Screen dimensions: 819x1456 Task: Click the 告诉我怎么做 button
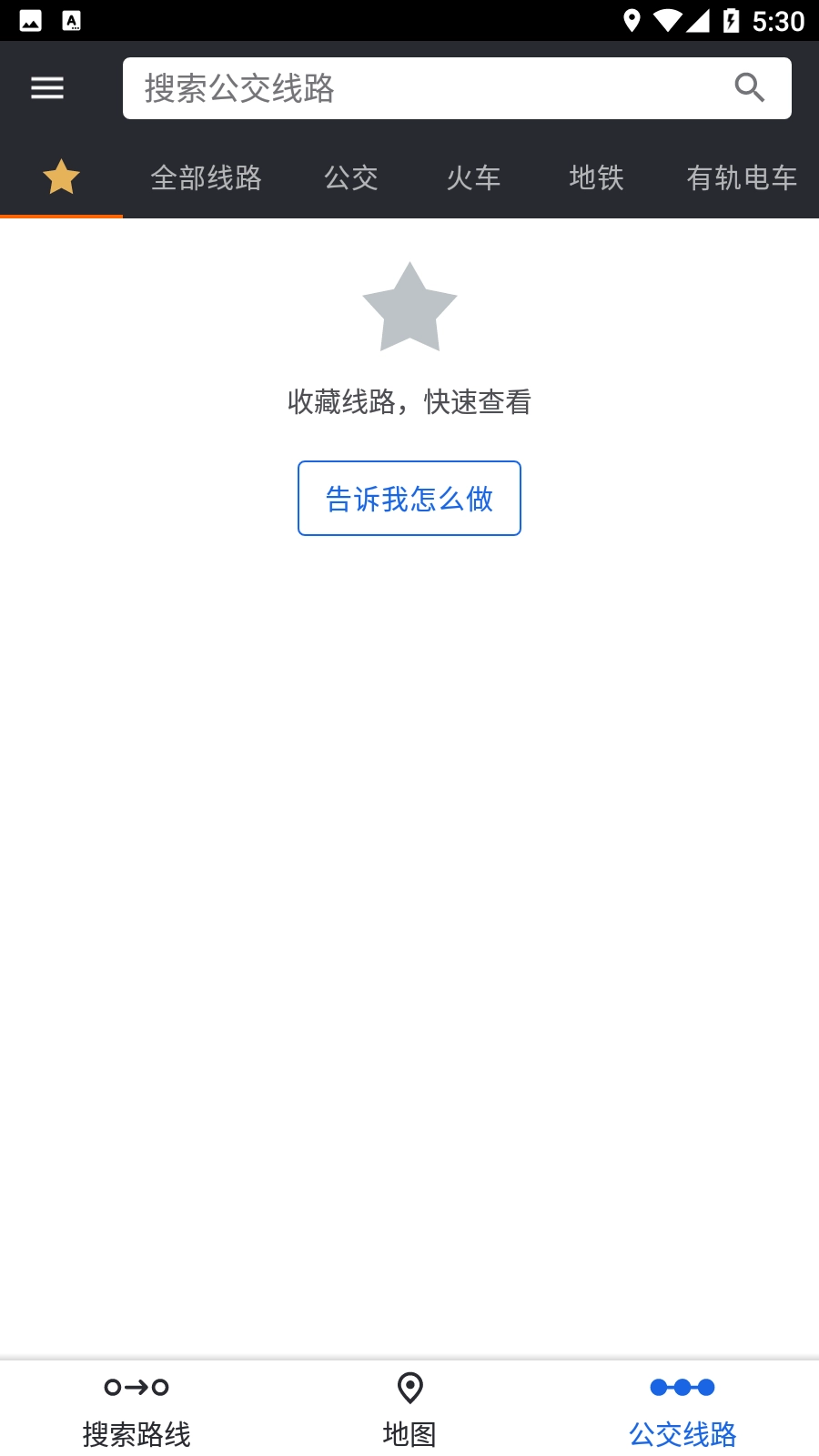click(409, 498)
